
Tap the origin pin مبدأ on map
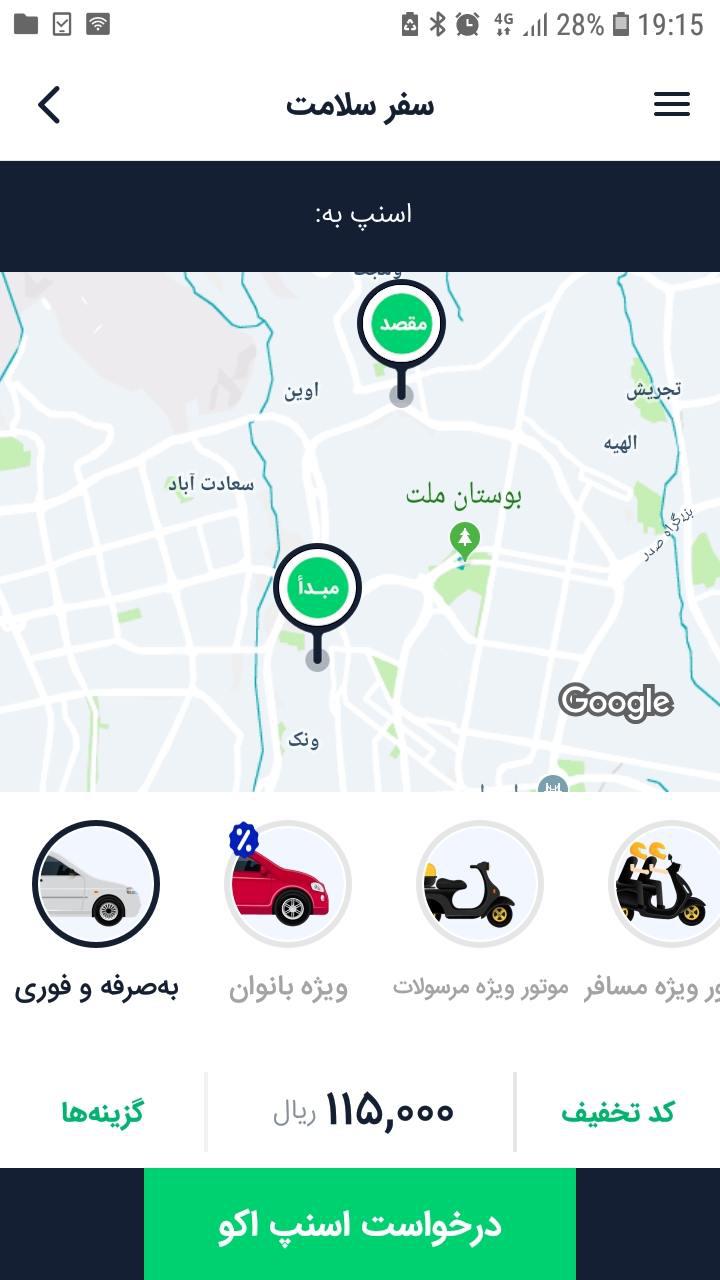[317, 588]
